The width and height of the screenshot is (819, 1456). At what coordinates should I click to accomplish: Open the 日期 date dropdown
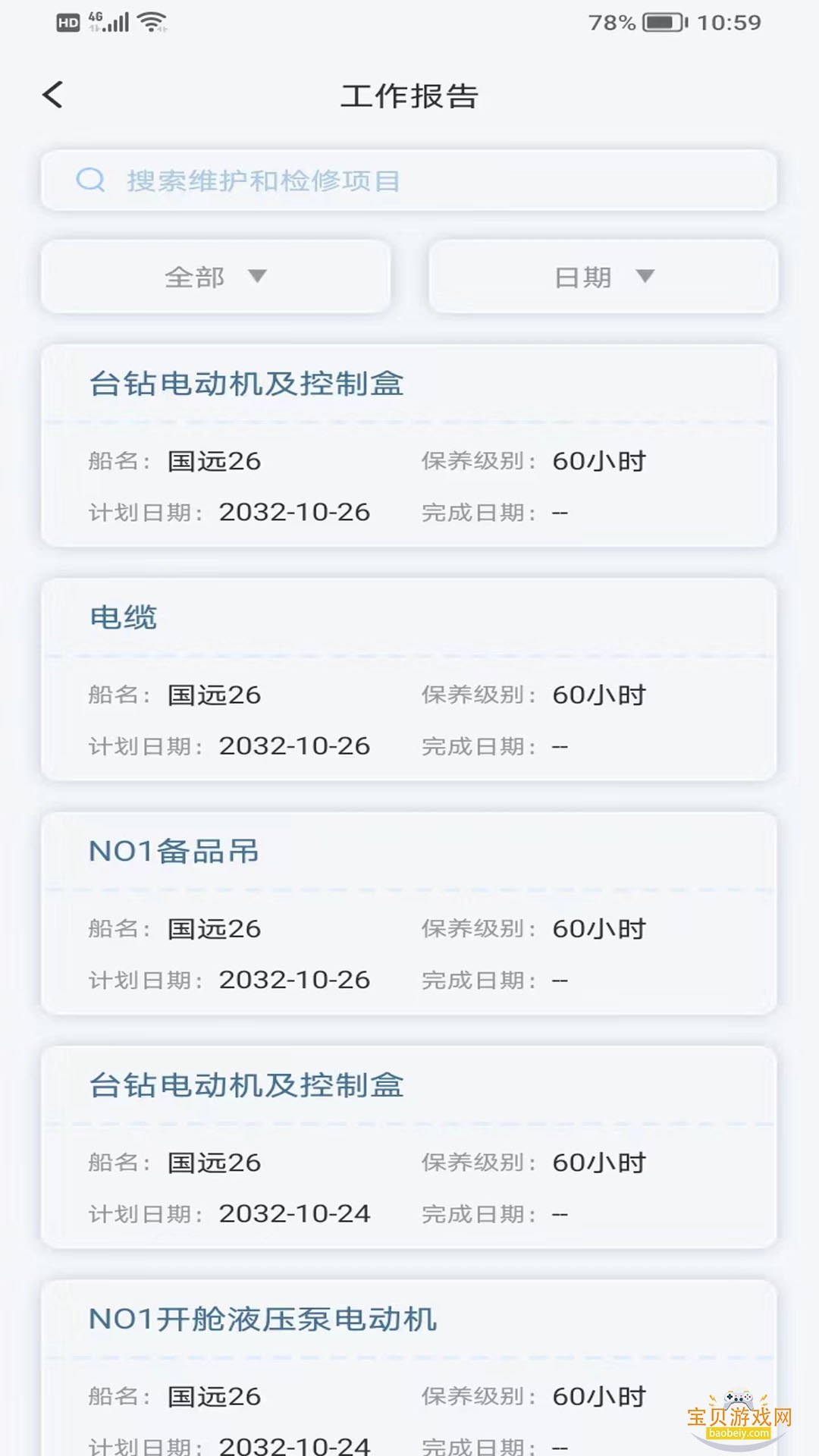[x=603, y=277]
